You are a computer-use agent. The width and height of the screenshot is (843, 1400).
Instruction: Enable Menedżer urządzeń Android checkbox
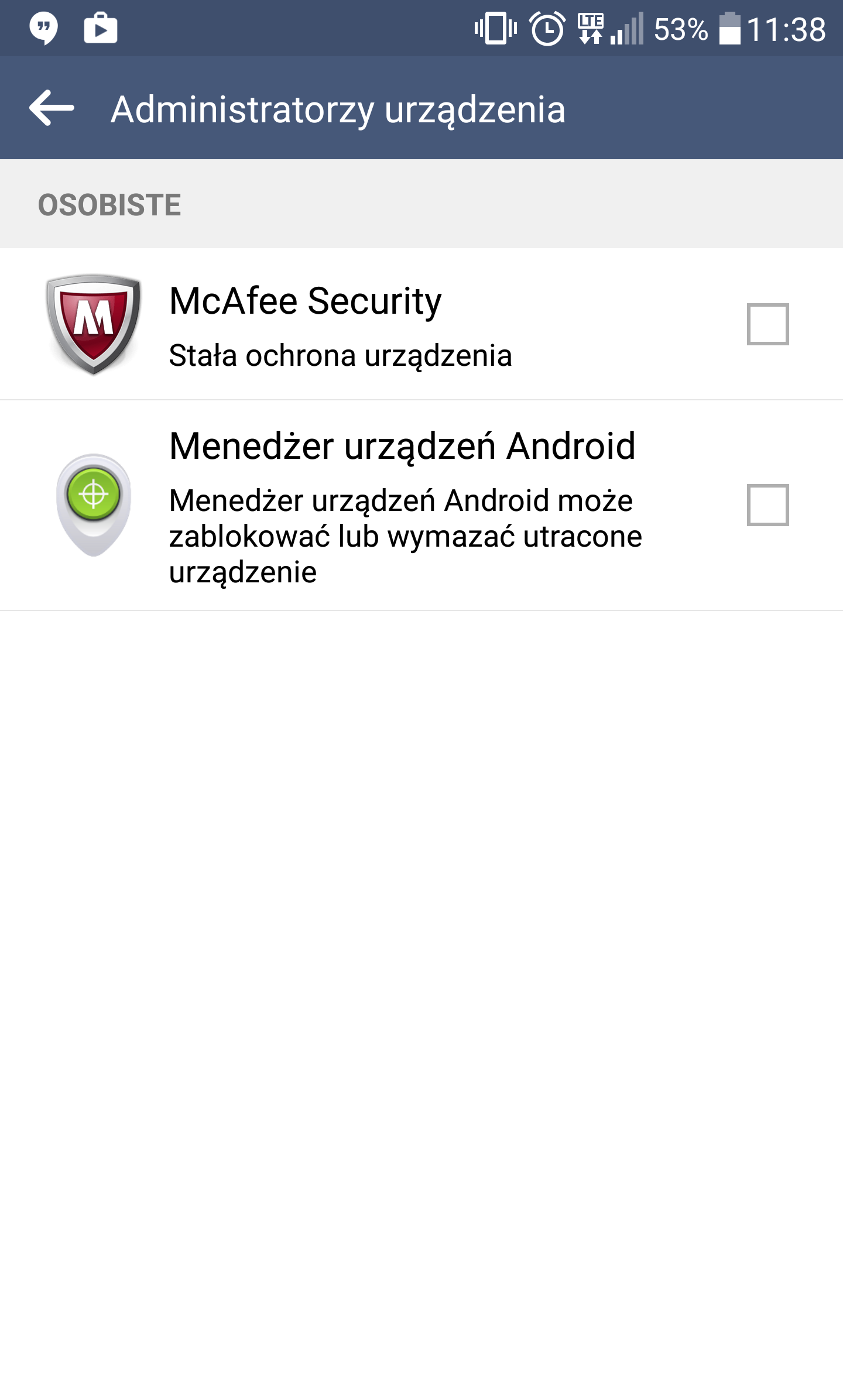click(767, 505)
